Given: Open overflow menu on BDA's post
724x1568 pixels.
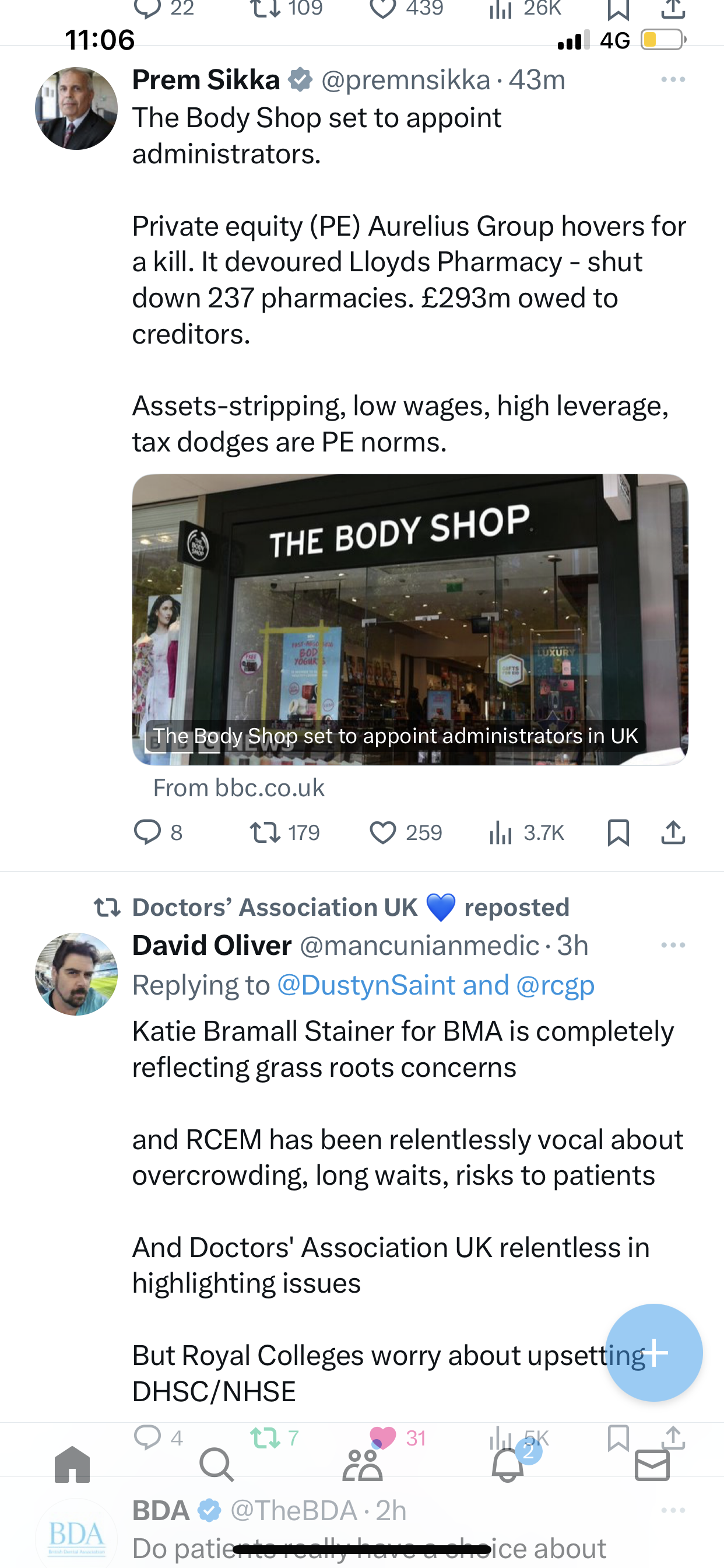Looking at the screenshot, I should click(673, 1510).
